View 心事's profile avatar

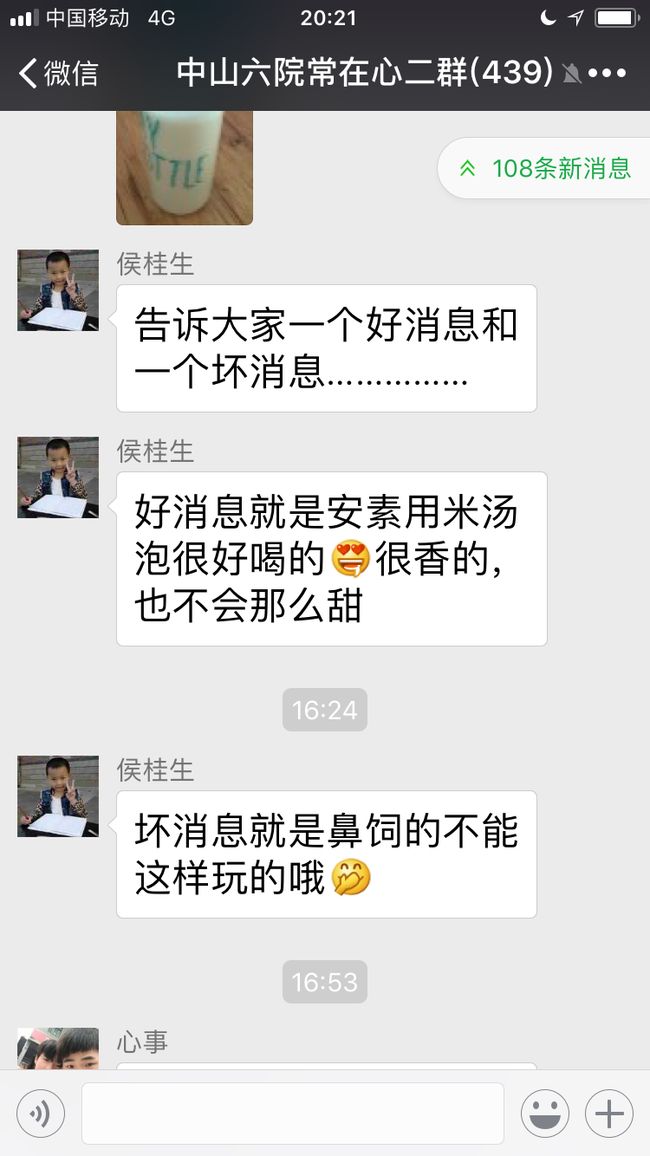pos(58,1048)
